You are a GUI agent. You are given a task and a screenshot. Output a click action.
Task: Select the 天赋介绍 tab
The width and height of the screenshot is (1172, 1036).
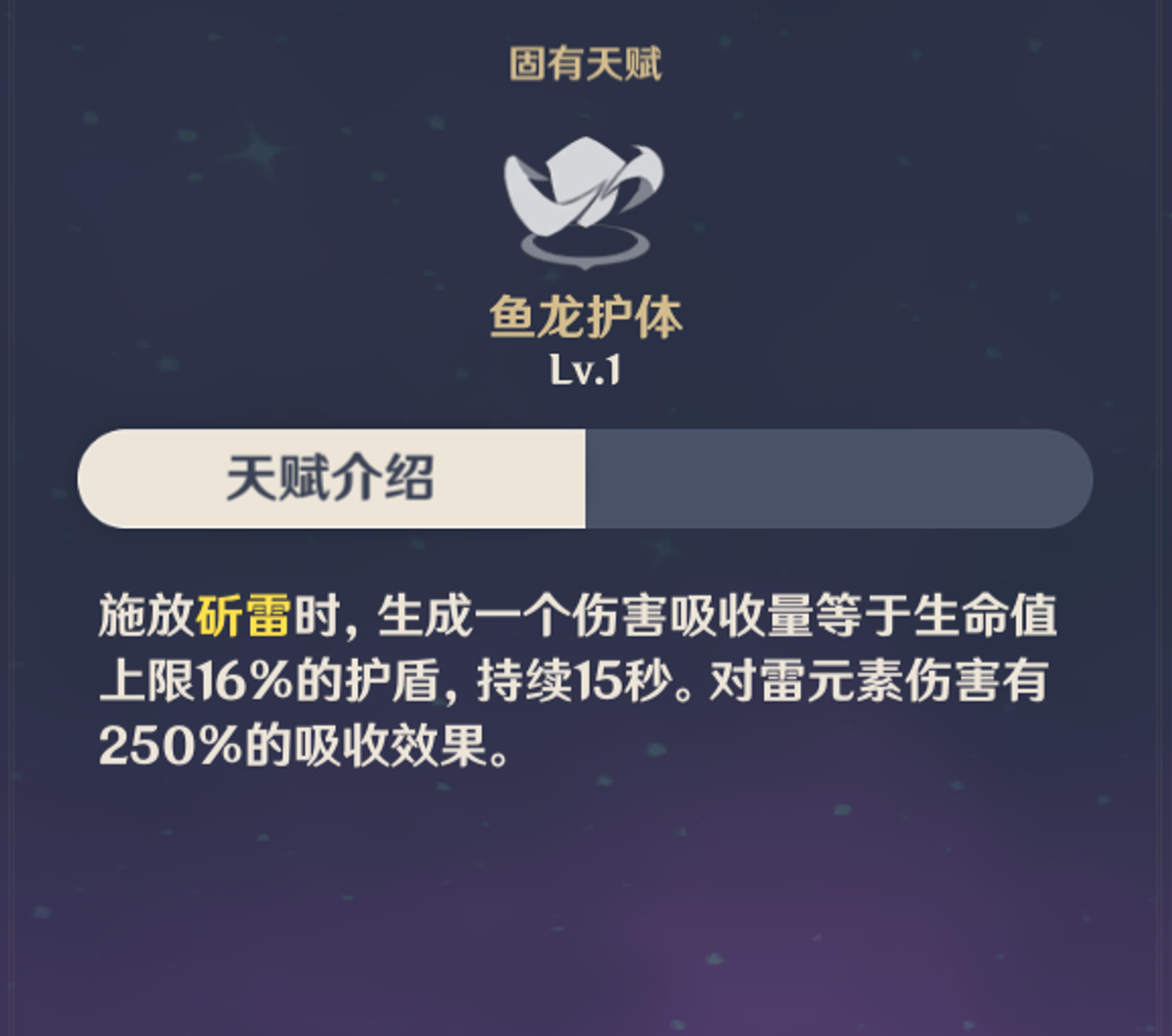[x=330, y=478]
